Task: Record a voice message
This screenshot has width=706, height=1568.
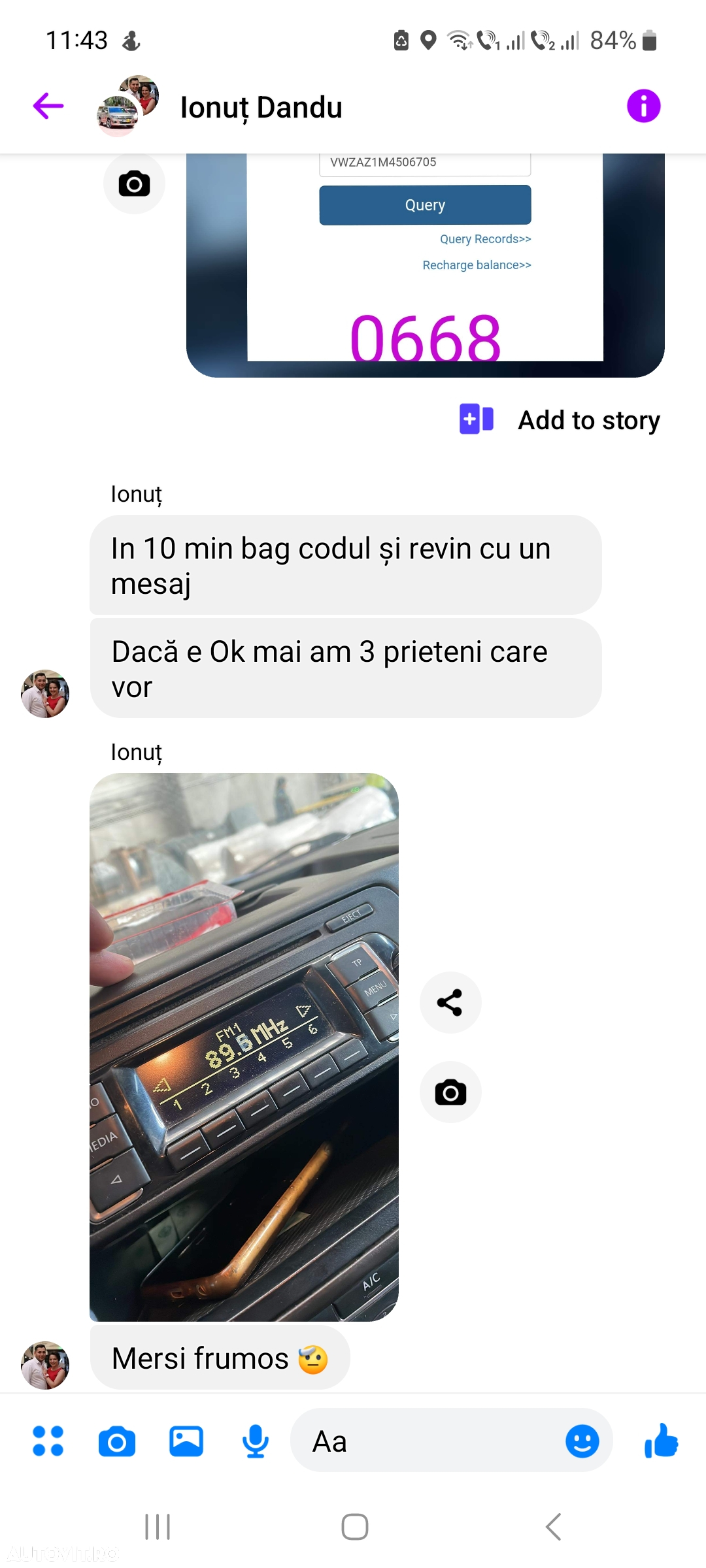Action: click(255, 1441)
